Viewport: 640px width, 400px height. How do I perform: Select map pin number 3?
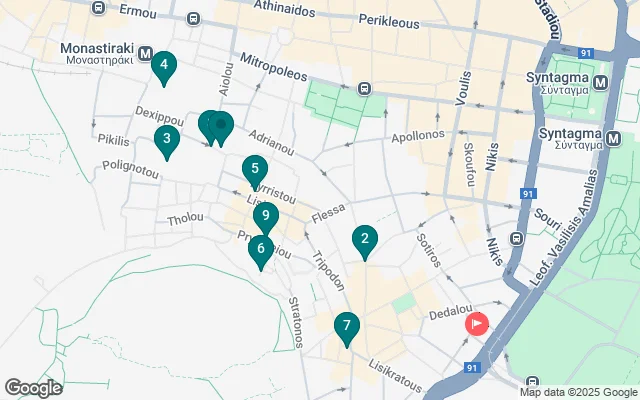click(167, 140)
